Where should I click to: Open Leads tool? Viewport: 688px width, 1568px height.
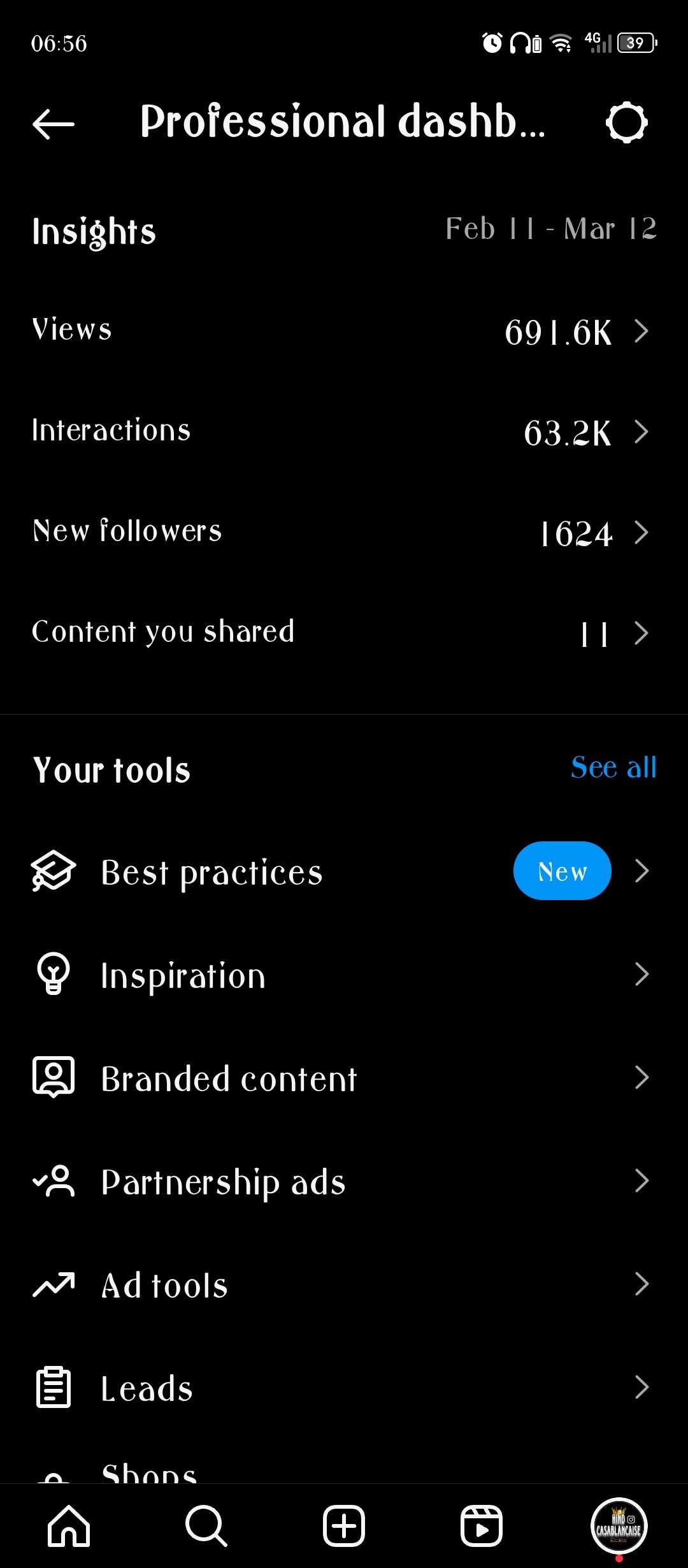pyautogui.click(x=344, y=1388)
